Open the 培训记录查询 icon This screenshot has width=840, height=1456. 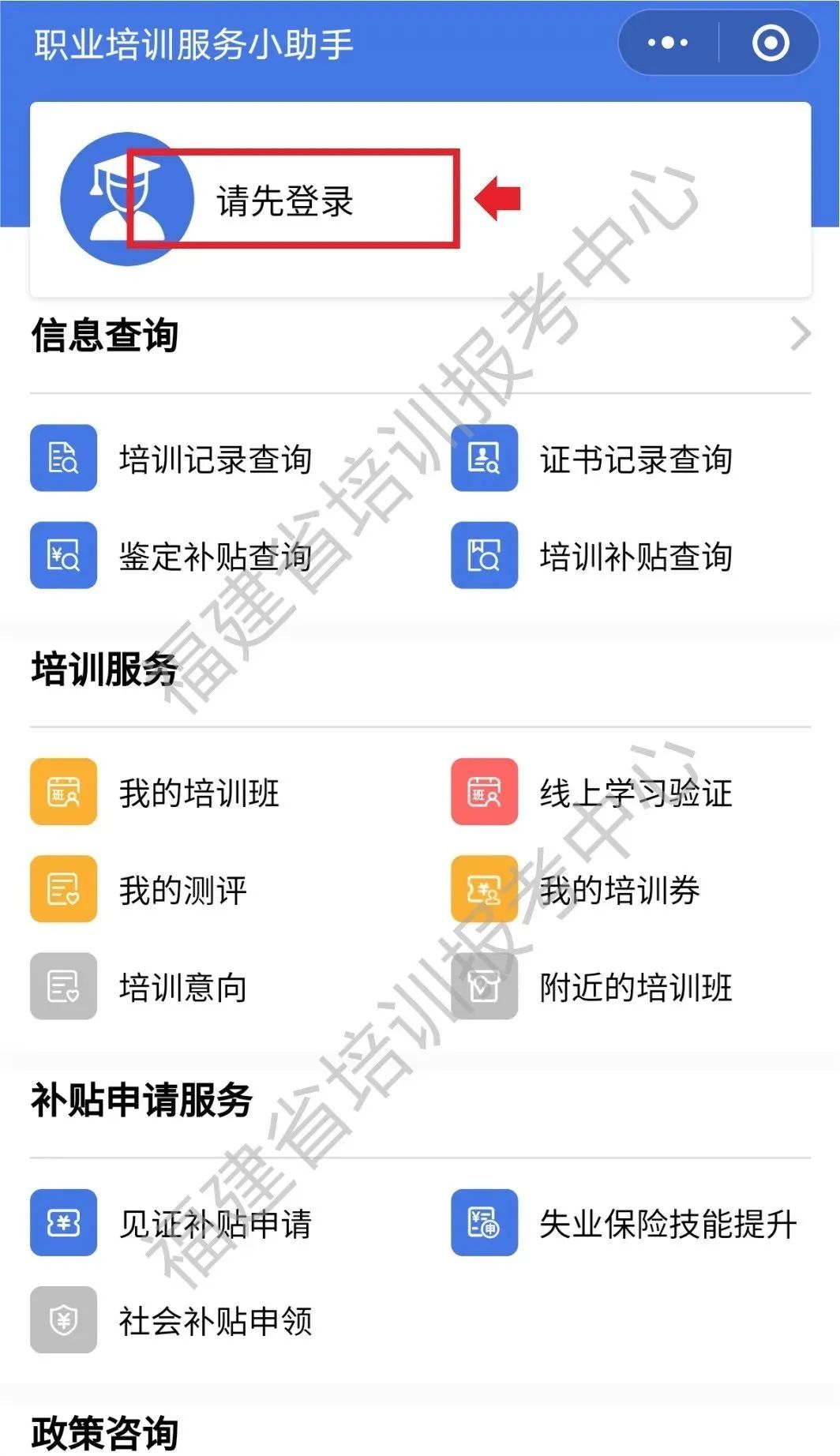point(62,459)
